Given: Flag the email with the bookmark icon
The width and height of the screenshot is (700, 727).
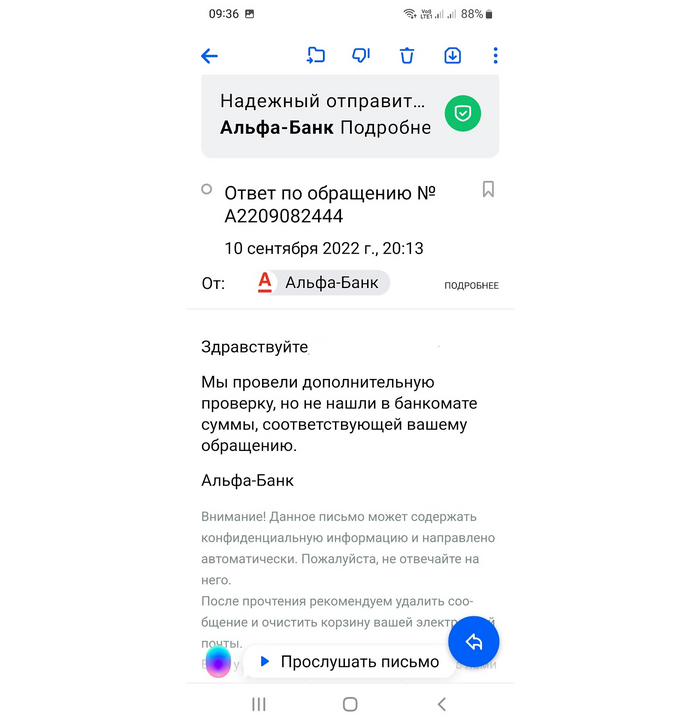Looking at the screenshot, I should point(488,189).
